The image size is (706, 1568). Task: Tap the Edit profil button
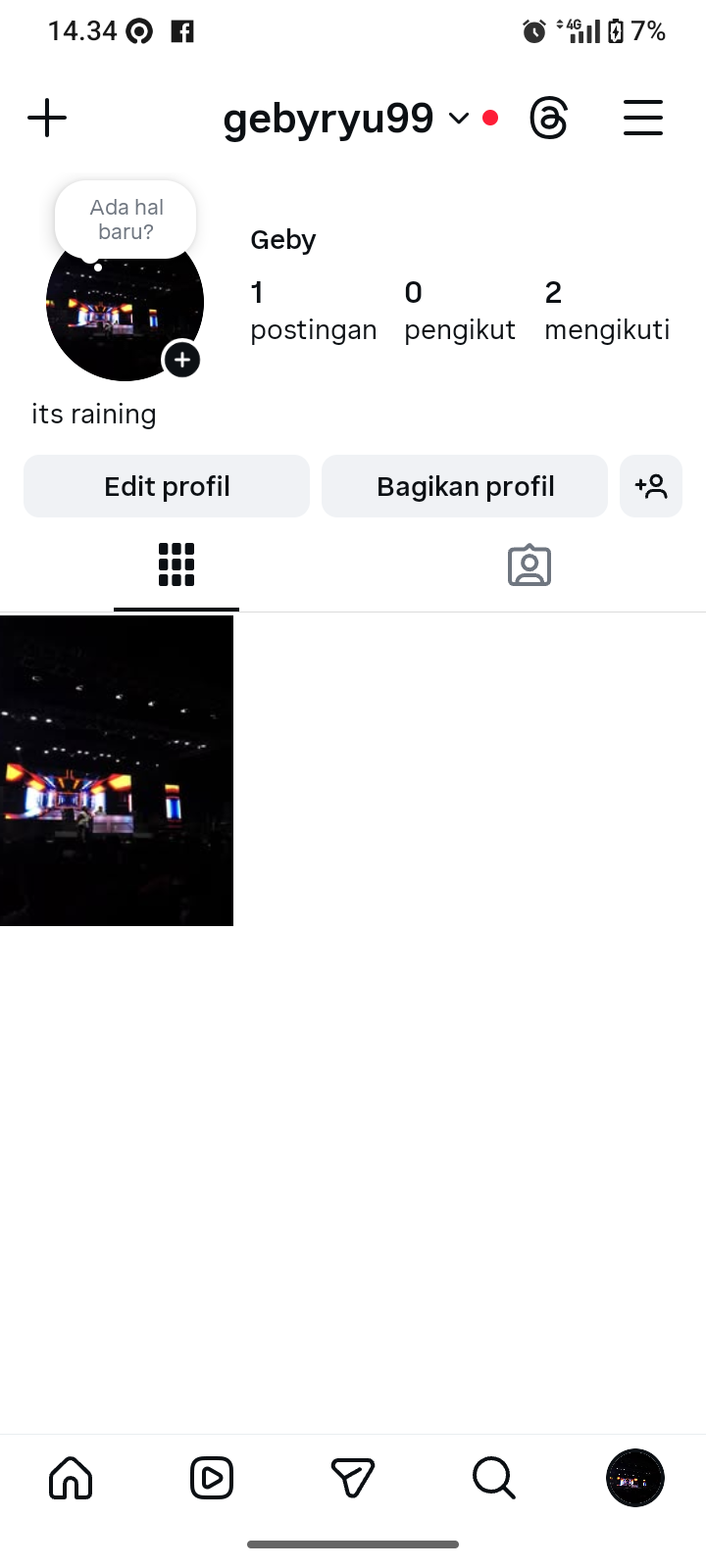tap(167, 486)
